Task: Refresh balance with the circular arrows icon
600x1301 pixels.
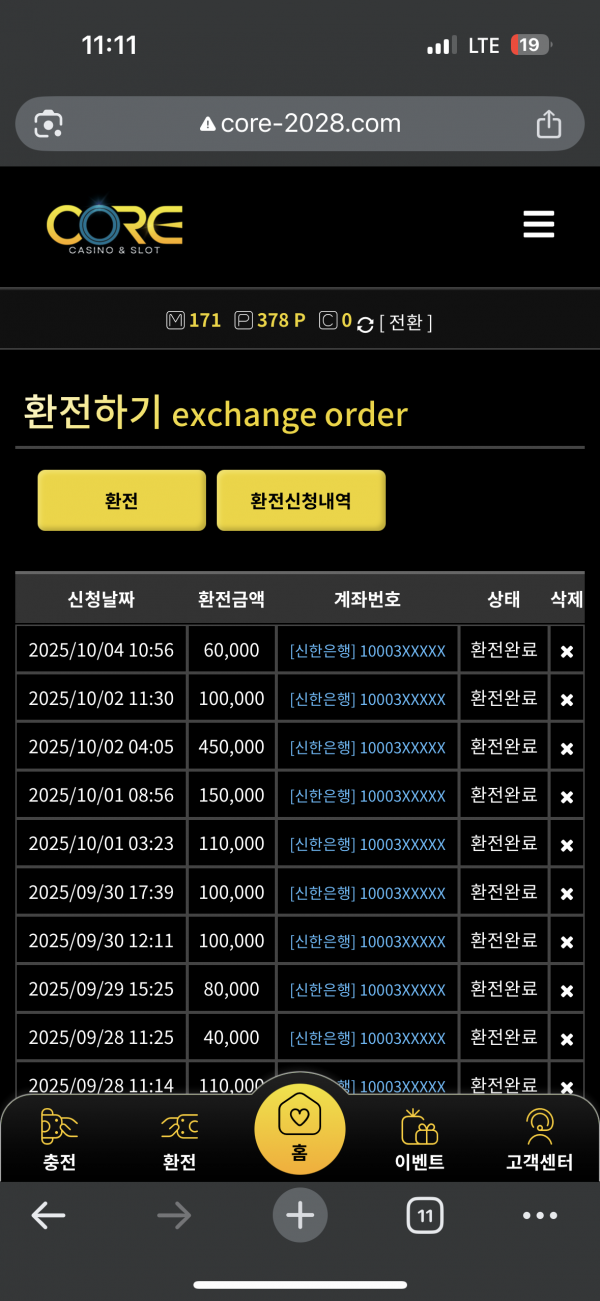Action: pyautogui.click(x=365, y=323)
